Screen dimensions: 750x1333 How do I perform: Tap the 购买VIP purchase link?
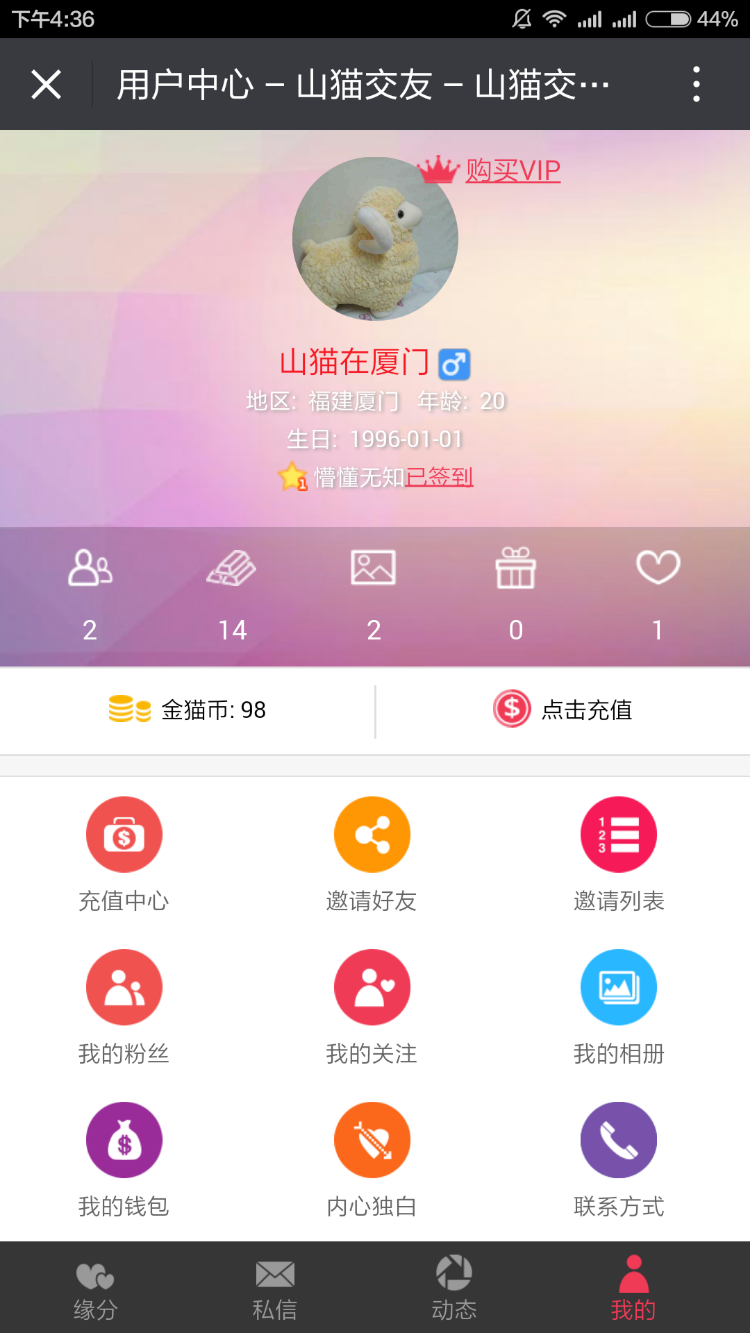[x=512, y=171]
